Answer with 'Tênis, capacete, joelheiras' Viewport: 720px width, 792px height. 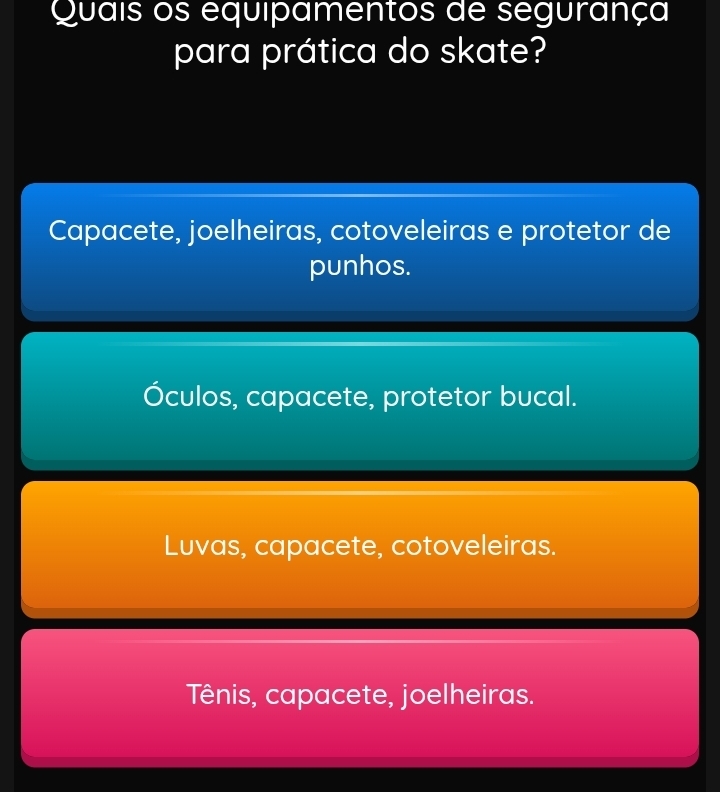(360, 694)
